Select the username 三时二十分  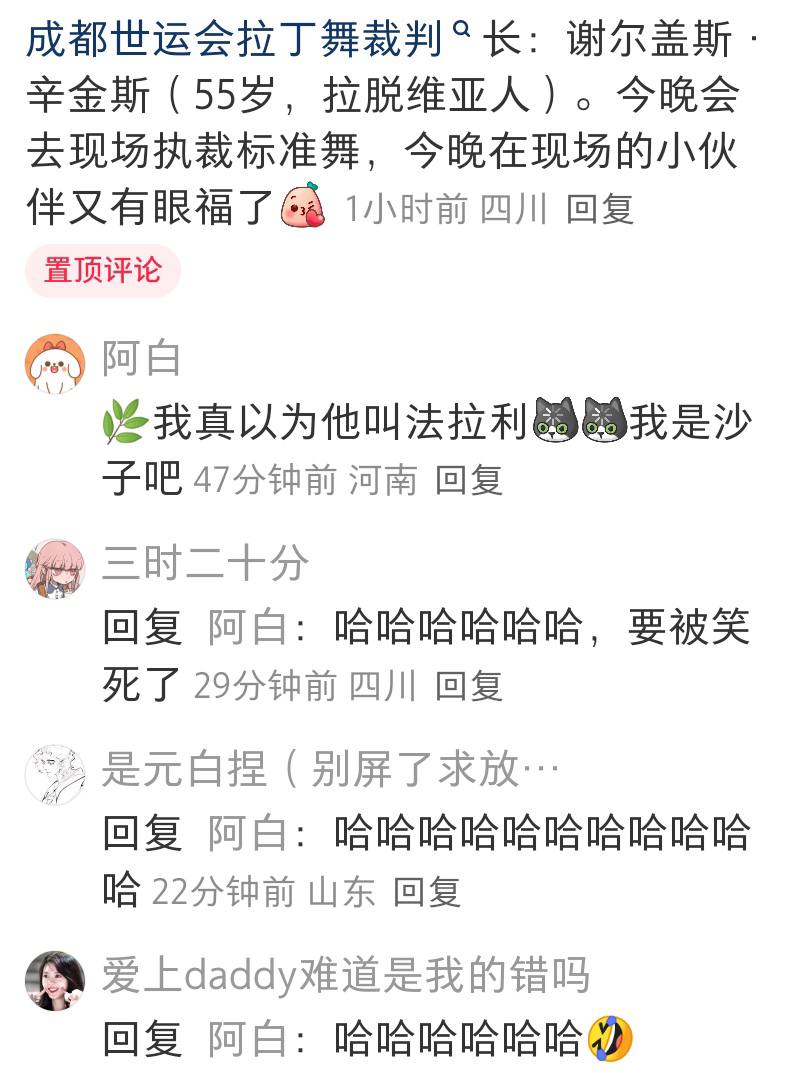point(205,565)
